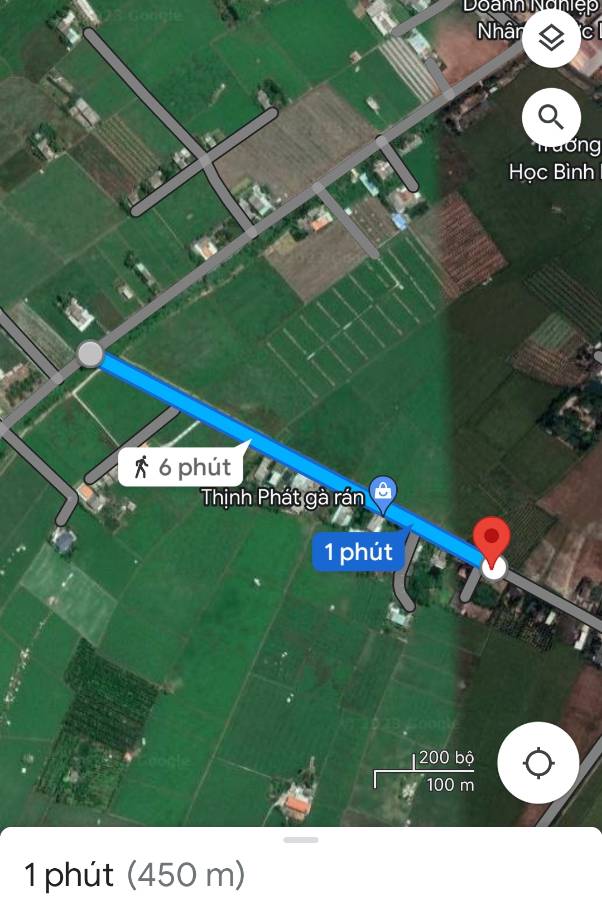Center map on my location

[538, 763]
